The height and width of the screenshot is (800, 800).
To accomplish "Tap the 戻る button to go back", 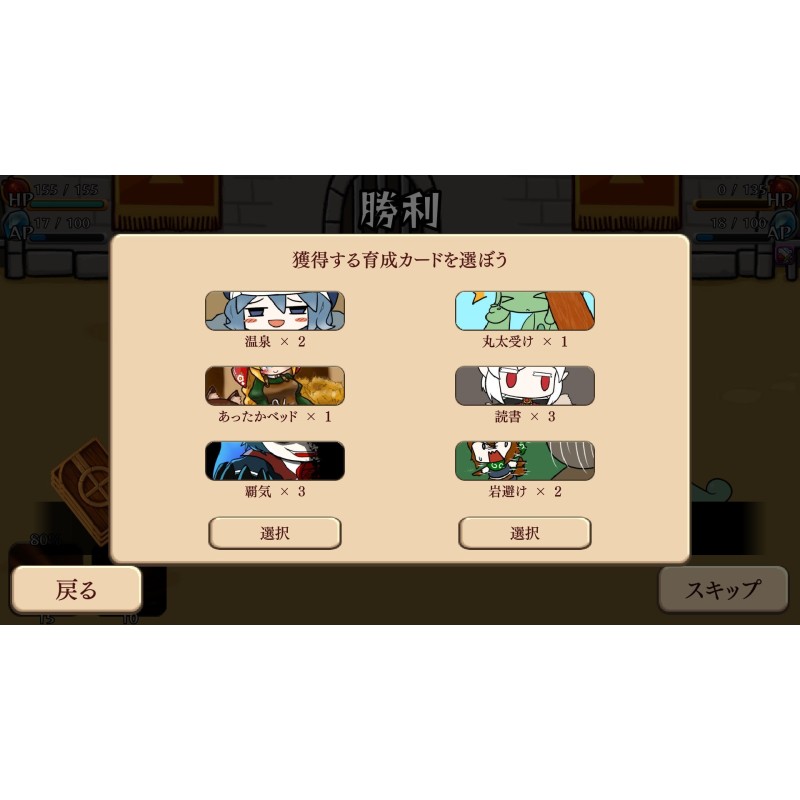I will (x=77, y=590).
